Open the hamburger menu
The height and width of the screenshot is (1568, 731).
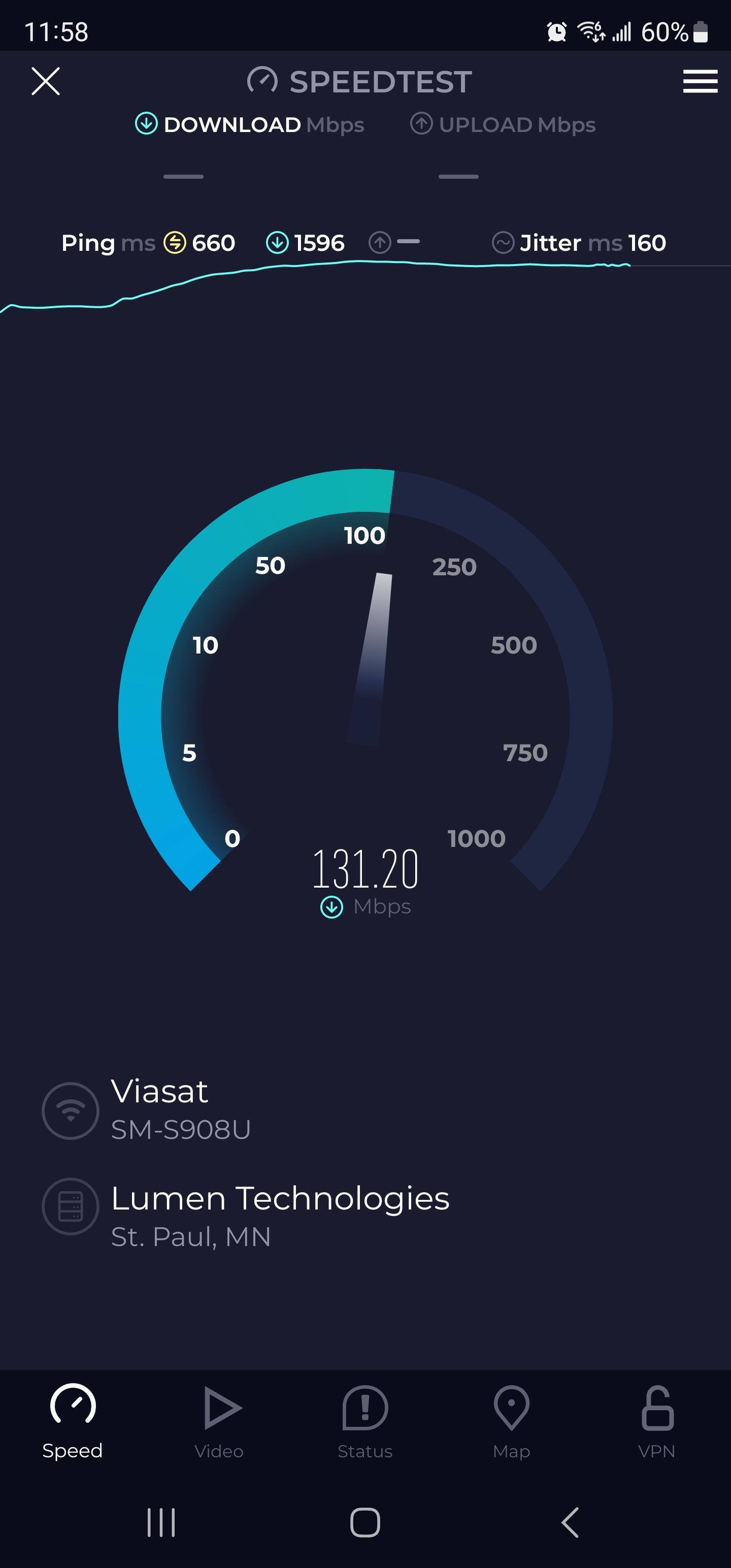click(700, 82)
